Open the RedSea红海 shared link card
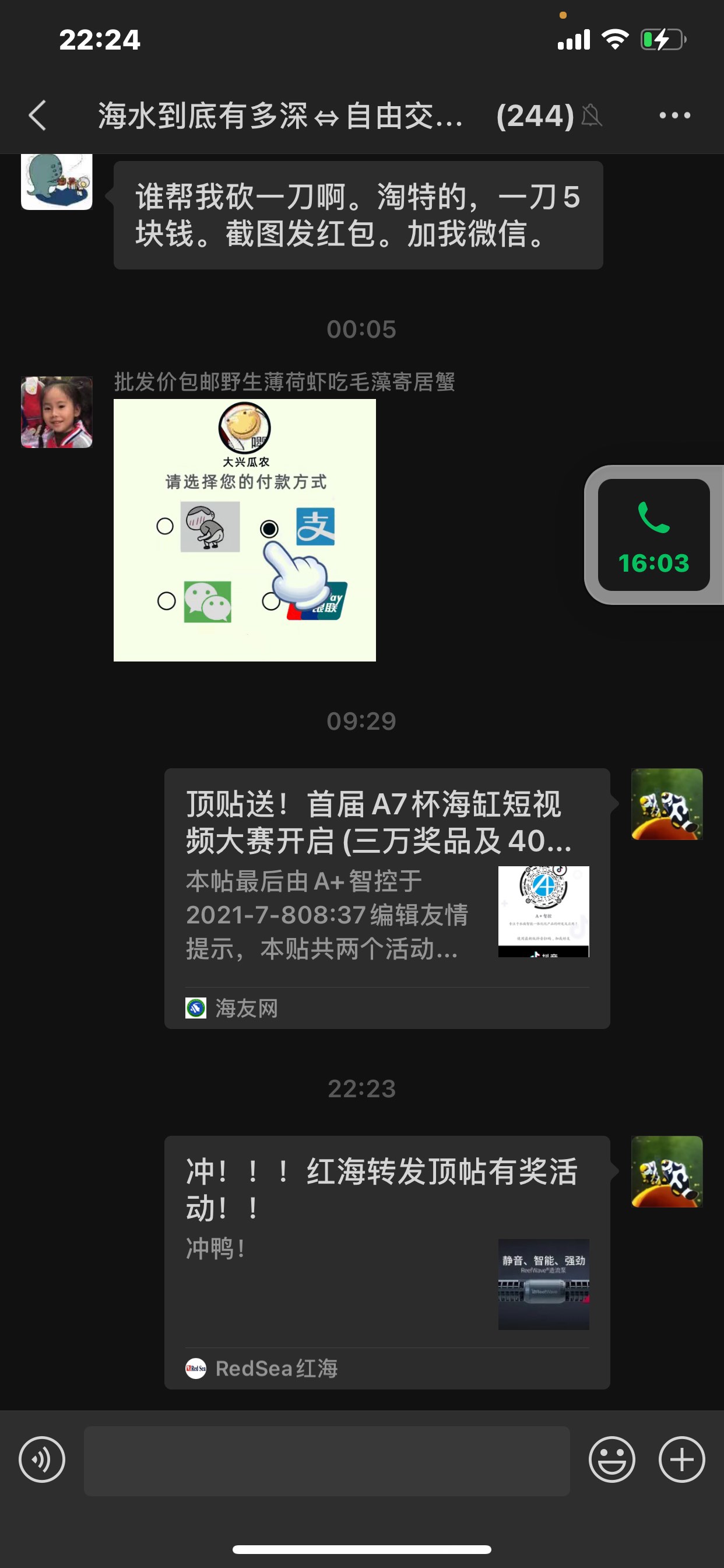724x1568 pixels. 387,1262
